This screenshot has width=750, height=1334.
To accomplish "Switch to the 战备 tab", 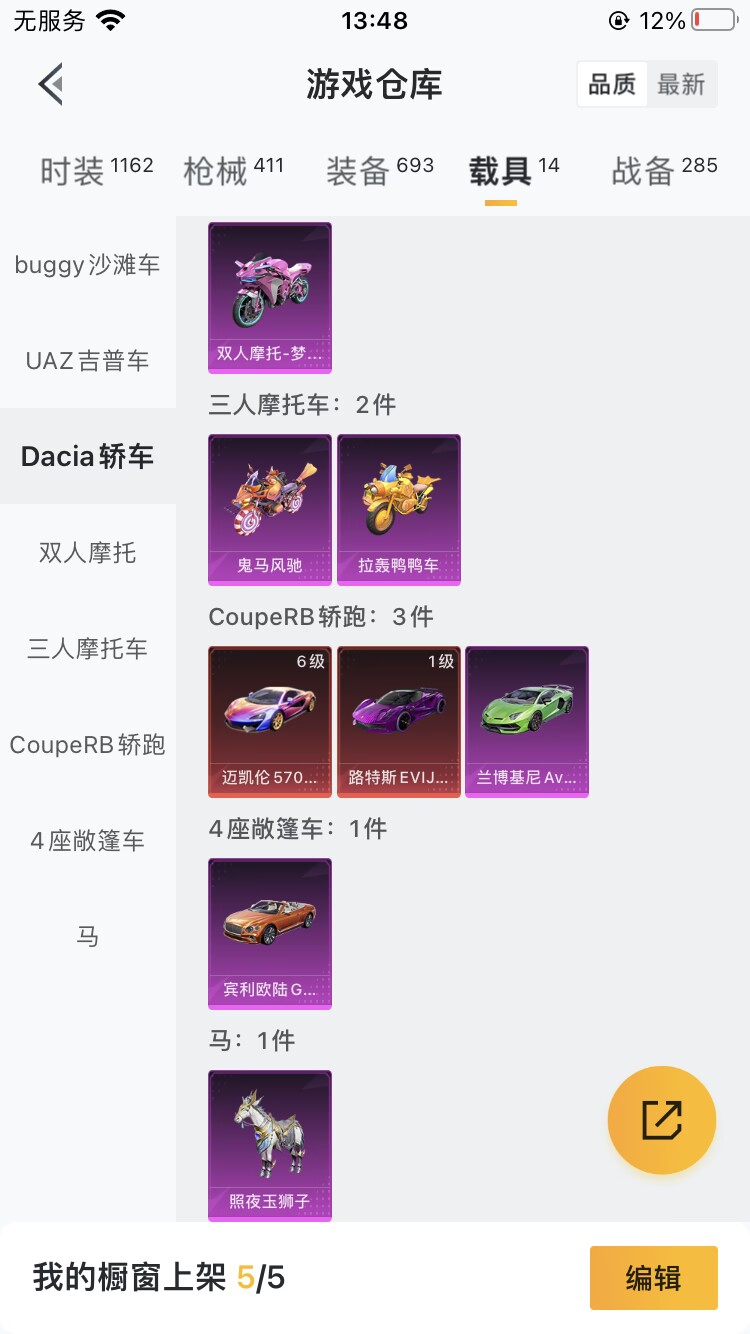I will pos(665,170).
